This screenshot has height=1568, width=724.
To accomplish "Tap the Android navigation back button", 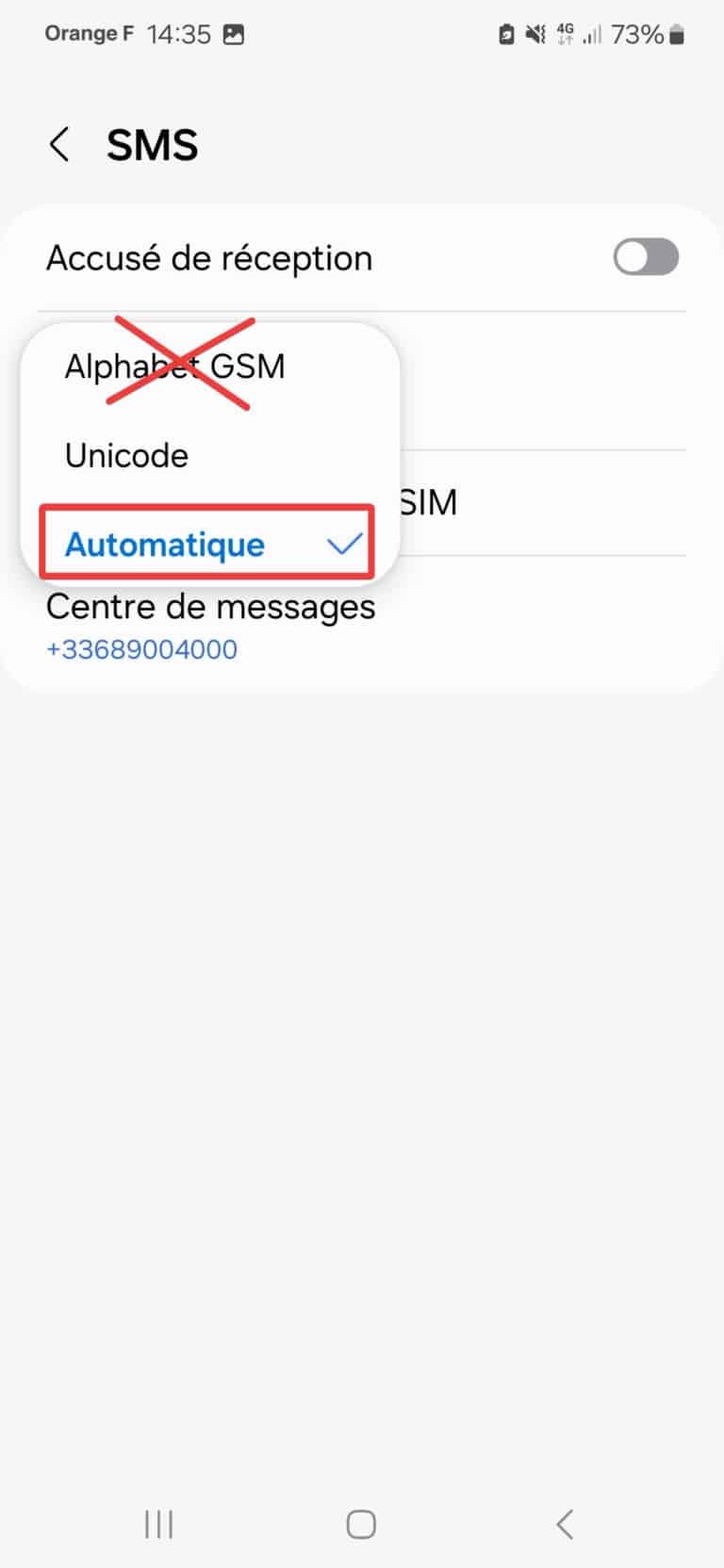I will coord(564,1523).
